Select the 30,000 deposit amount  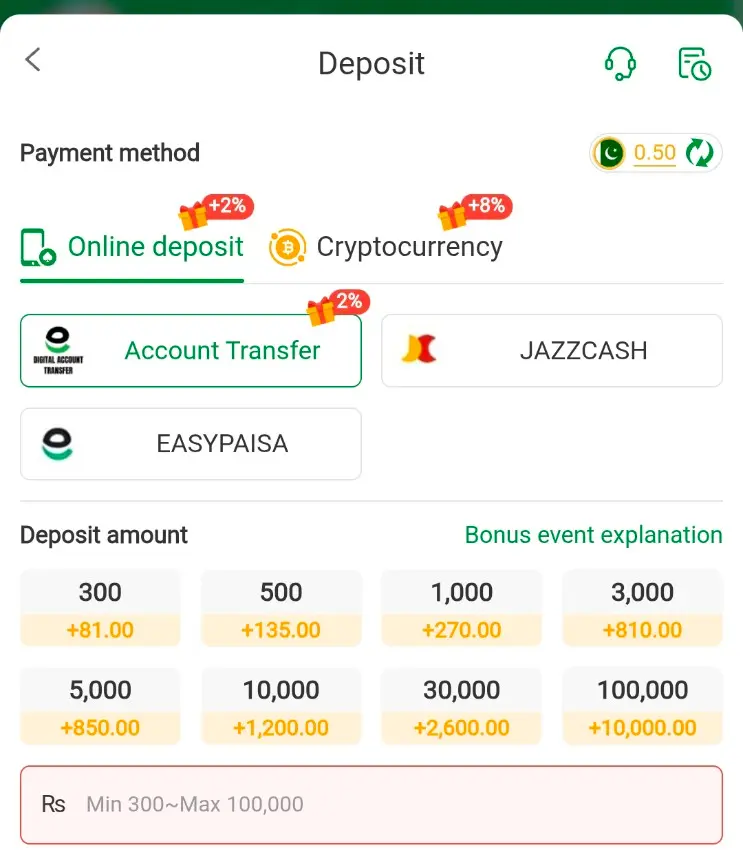point(461,706)
